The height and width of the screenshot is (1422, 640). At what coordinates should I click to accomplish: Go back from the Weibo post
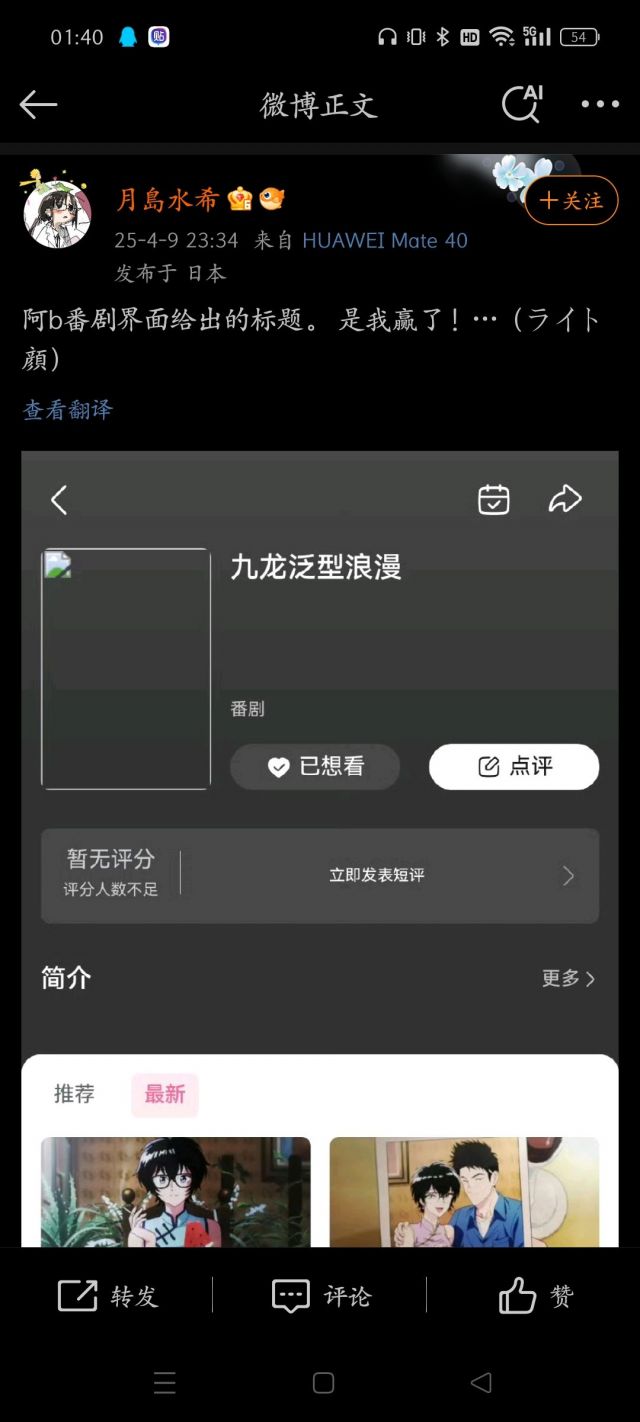[38, 104]
